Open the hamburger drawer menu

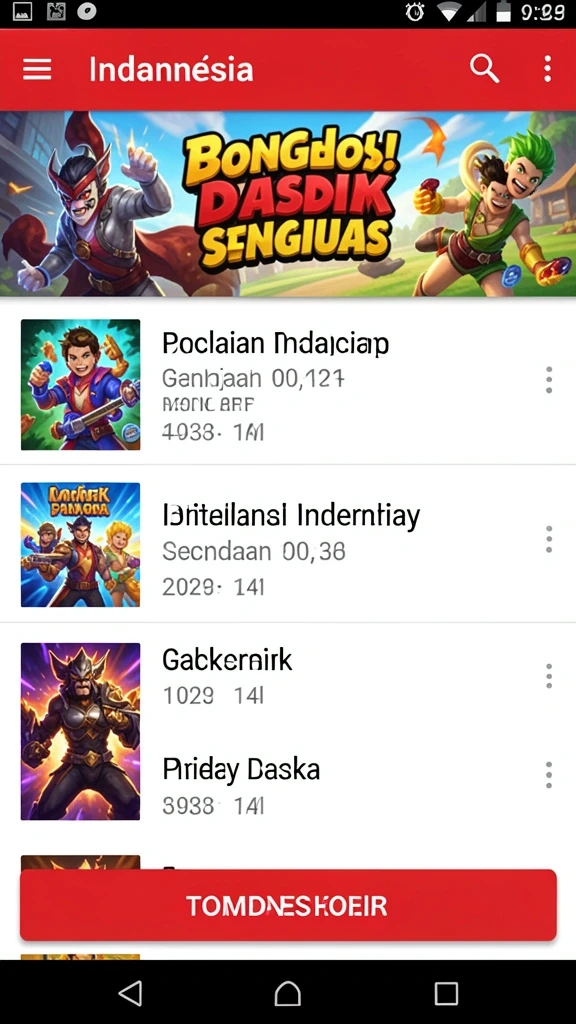click(x=37, y=69)
